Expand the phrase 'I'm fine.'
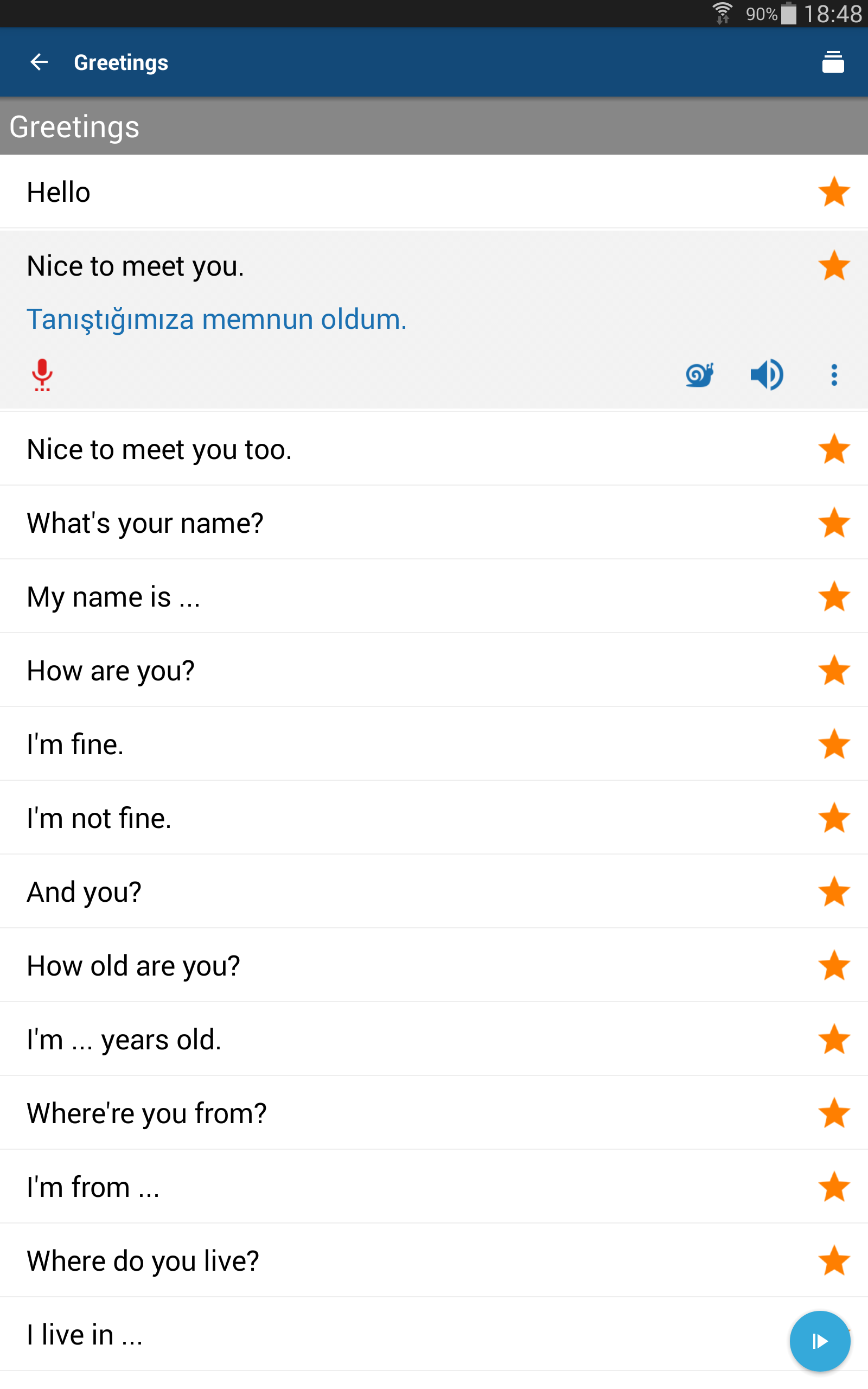 [344, 744]
